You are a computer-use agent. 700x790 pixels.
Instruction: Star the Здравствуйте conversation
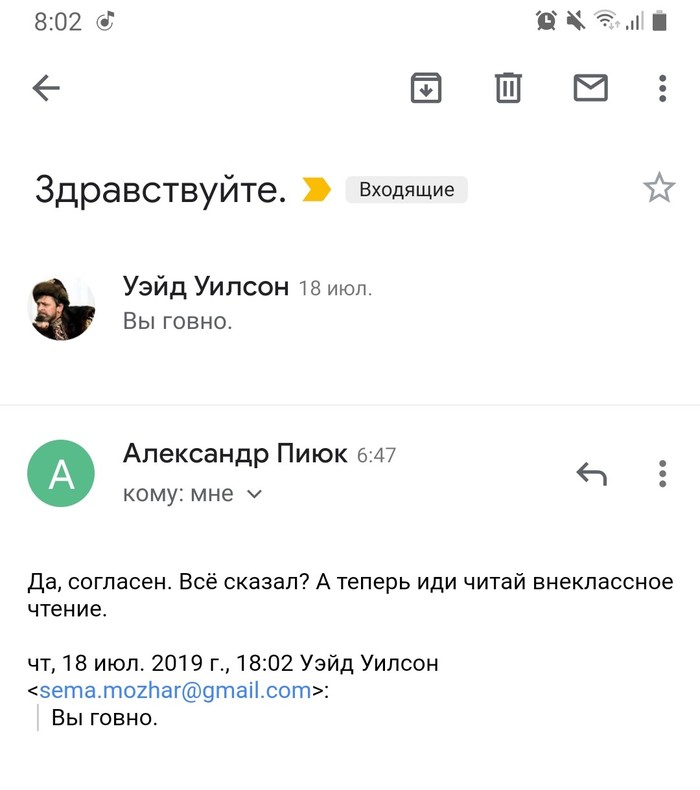click(659, 188)
